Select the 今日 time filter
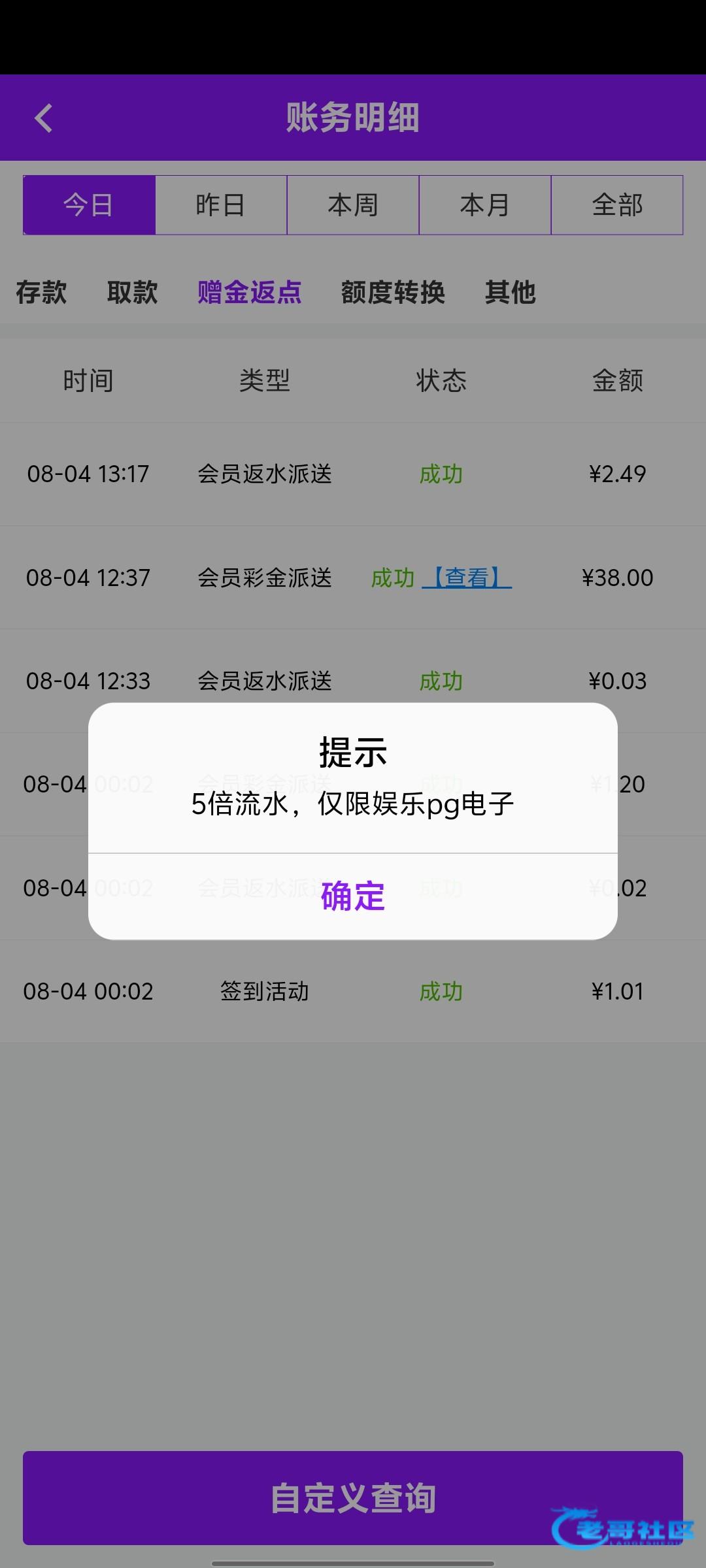Image resolution: width=706 pixels, height=1568 pixels. [89, 205]
